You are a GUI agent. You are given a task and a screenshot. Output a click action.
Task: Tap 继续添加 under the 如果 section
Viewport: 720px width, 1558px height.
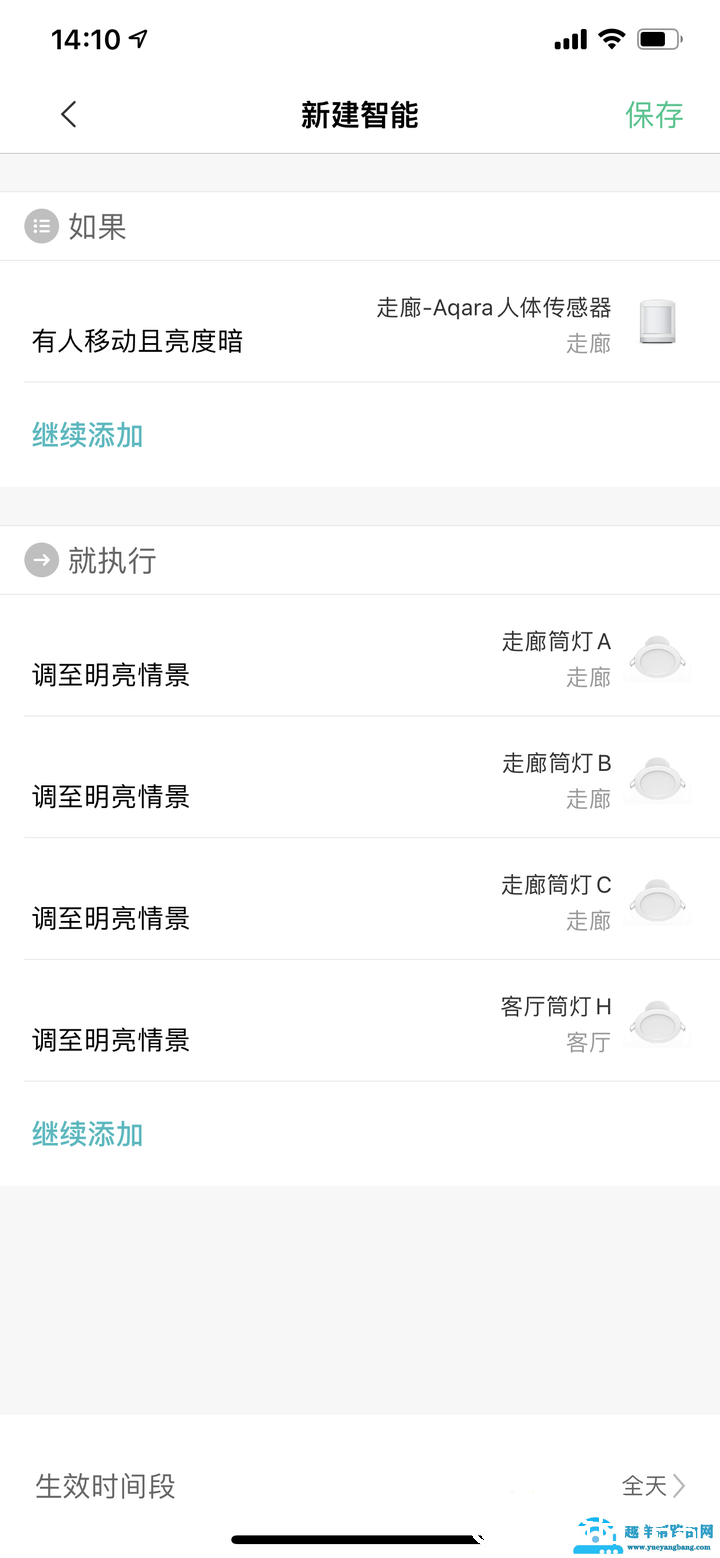click(86, 435)
